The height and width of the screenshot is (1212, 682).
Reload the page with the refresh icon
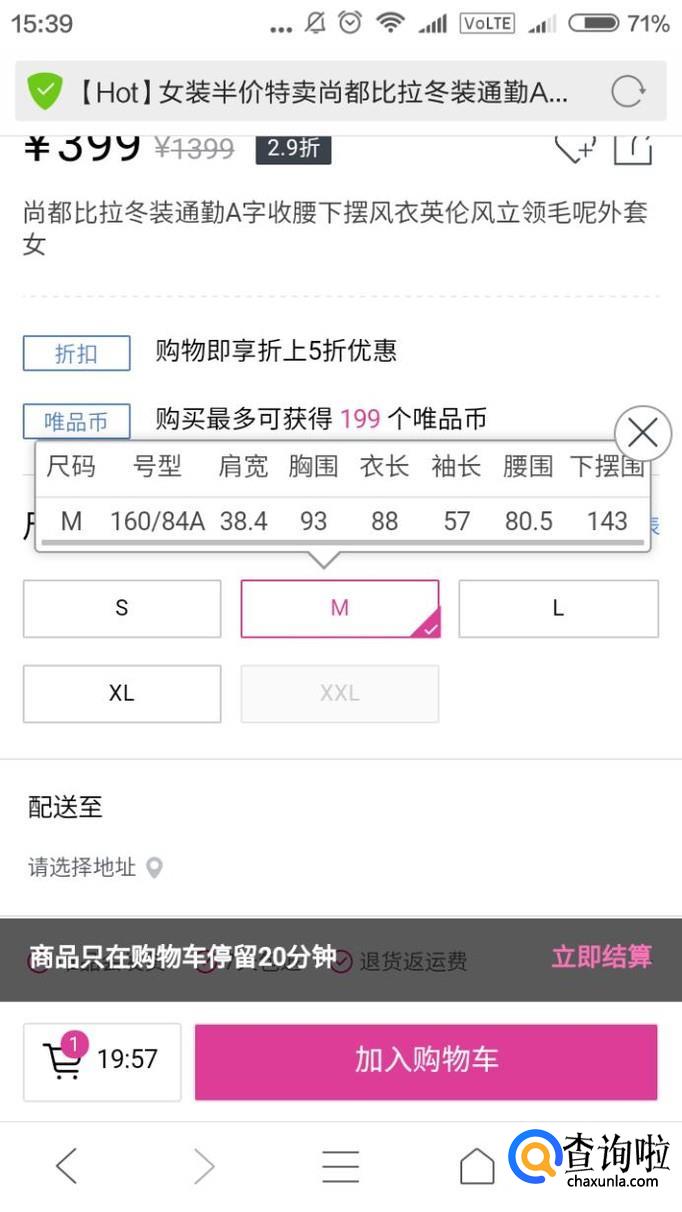pyautogui.click(x=628, y=92)
